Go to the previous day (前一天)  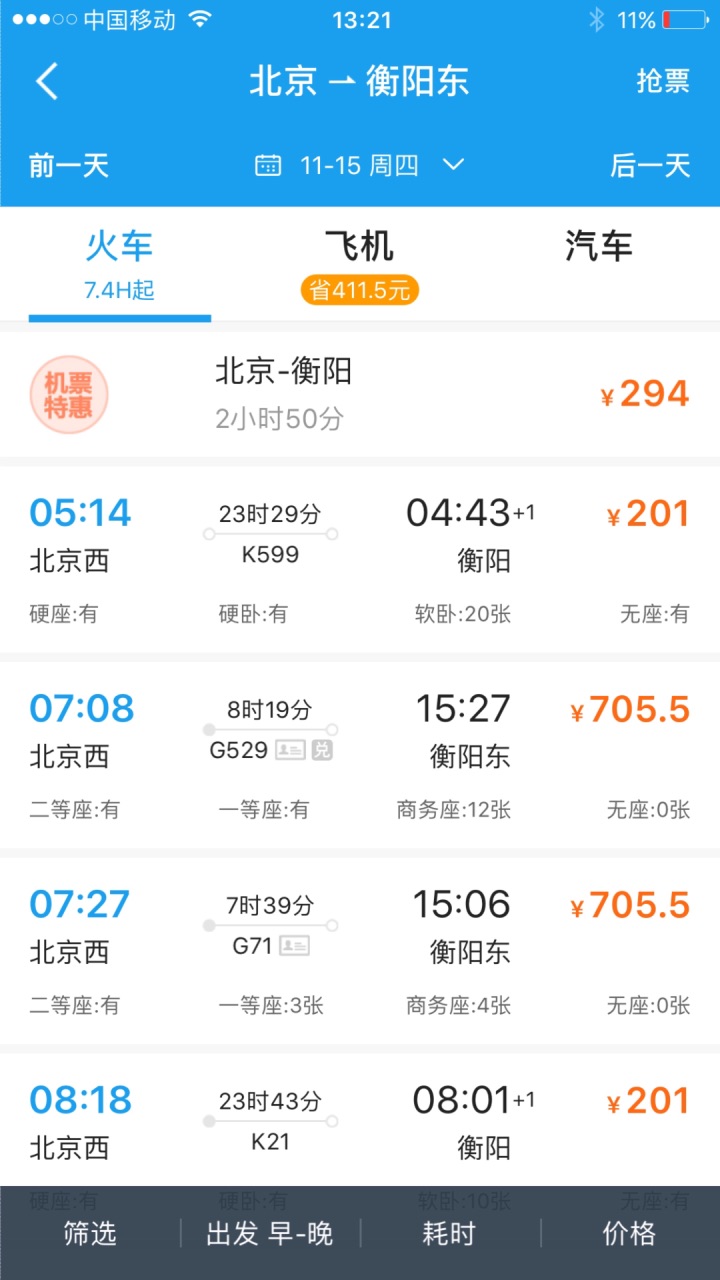69,165
